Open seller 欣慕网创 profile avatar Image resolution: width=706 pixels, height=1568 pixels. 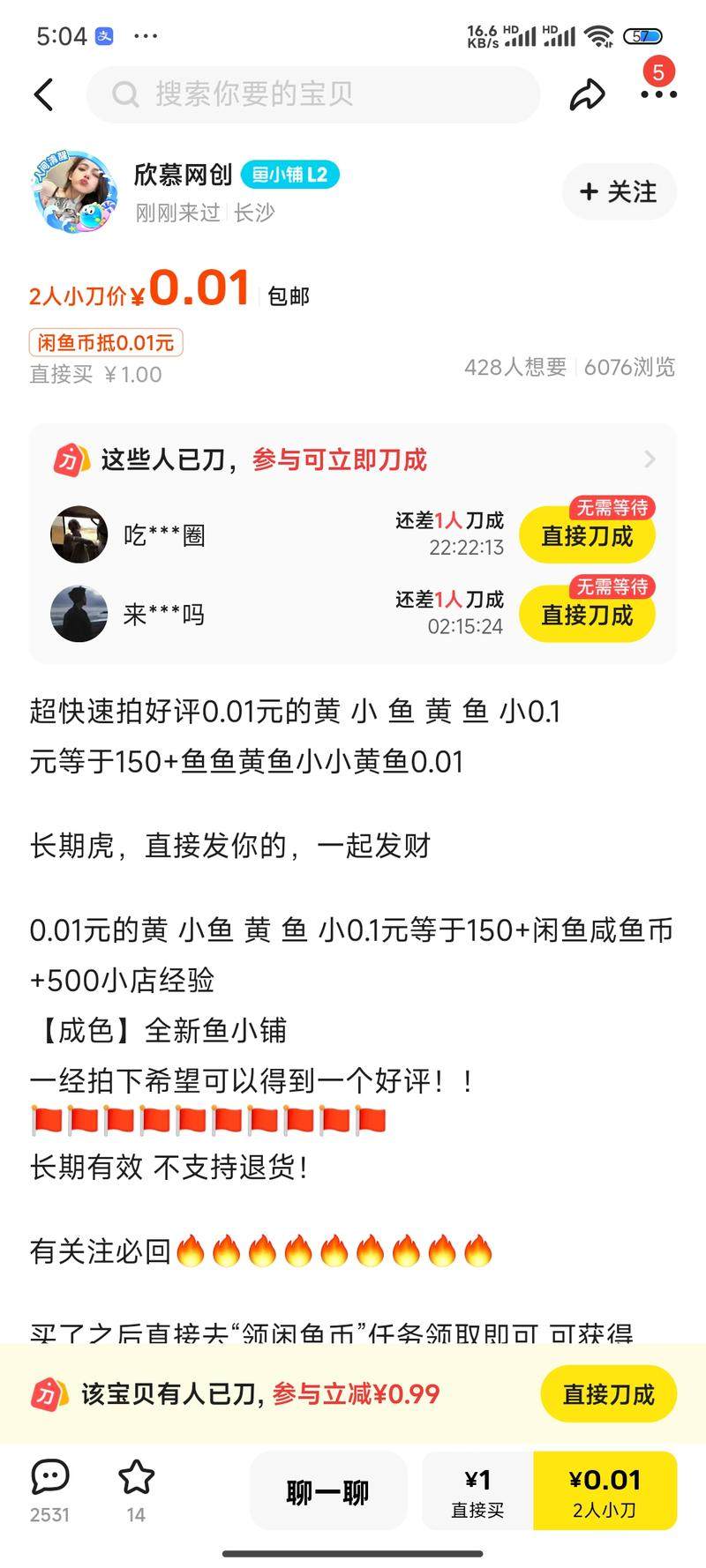click(x=76, y=191)
